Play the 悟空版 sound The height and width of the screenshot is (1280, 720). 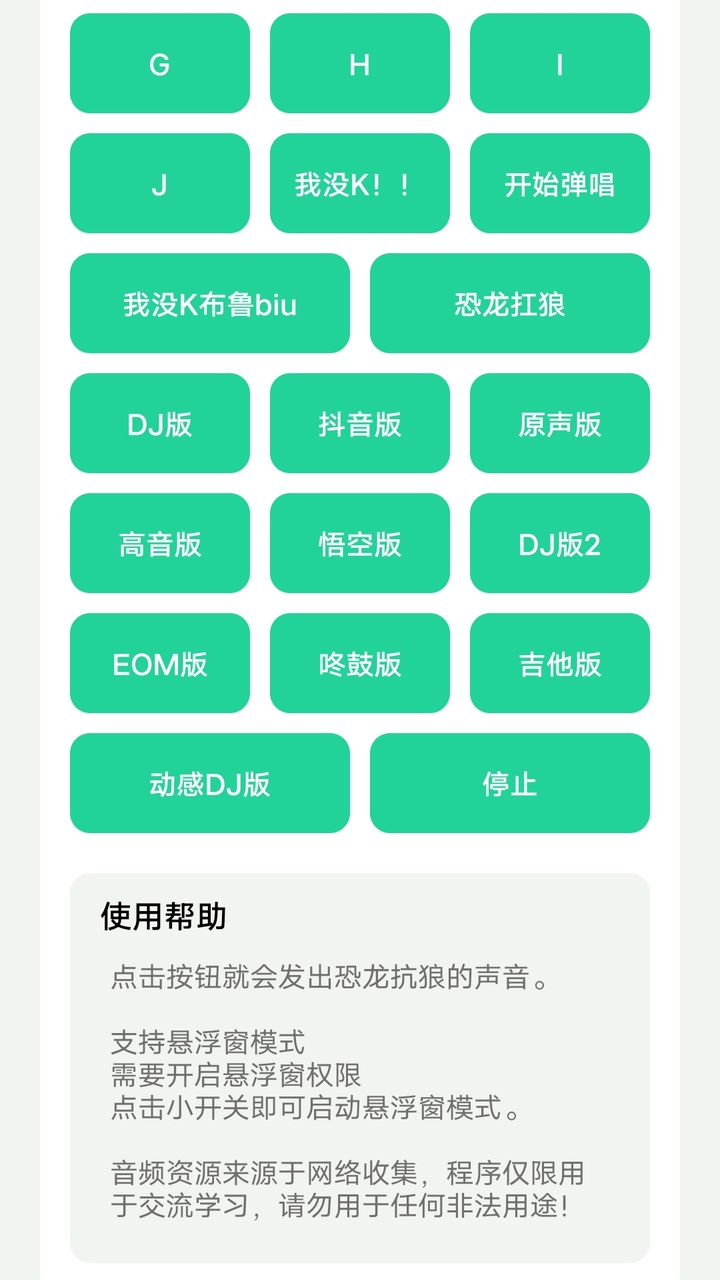359,544
